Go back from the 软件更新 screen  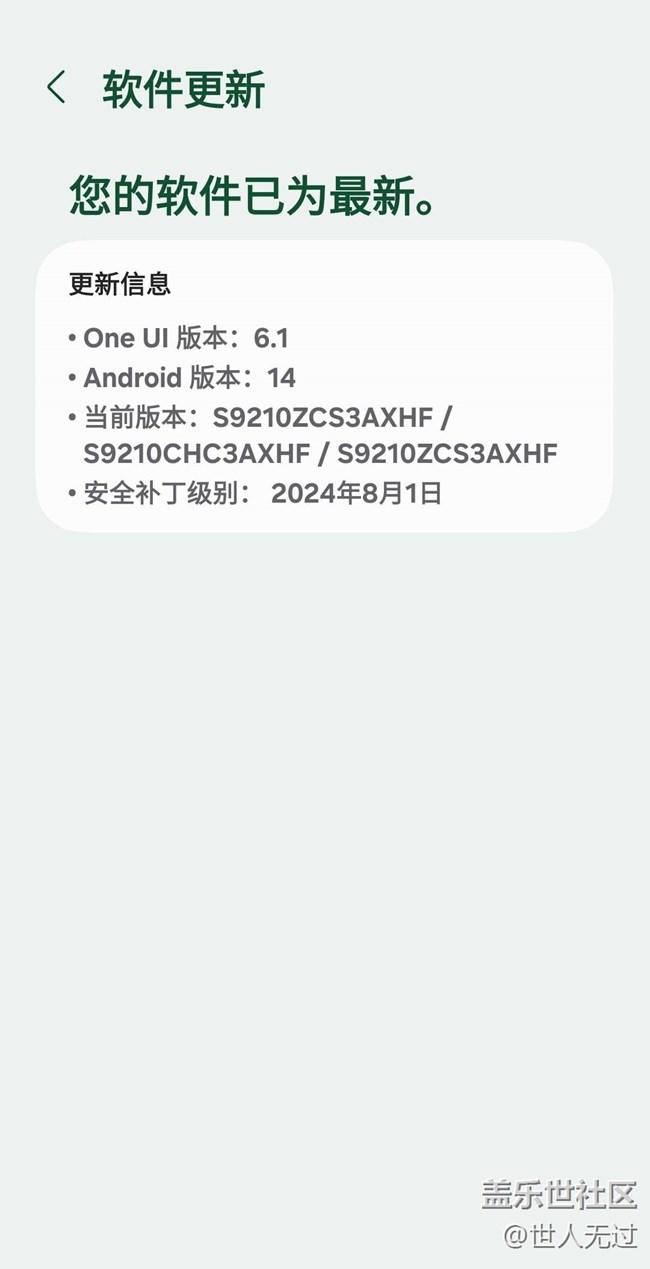coord(56,88)
